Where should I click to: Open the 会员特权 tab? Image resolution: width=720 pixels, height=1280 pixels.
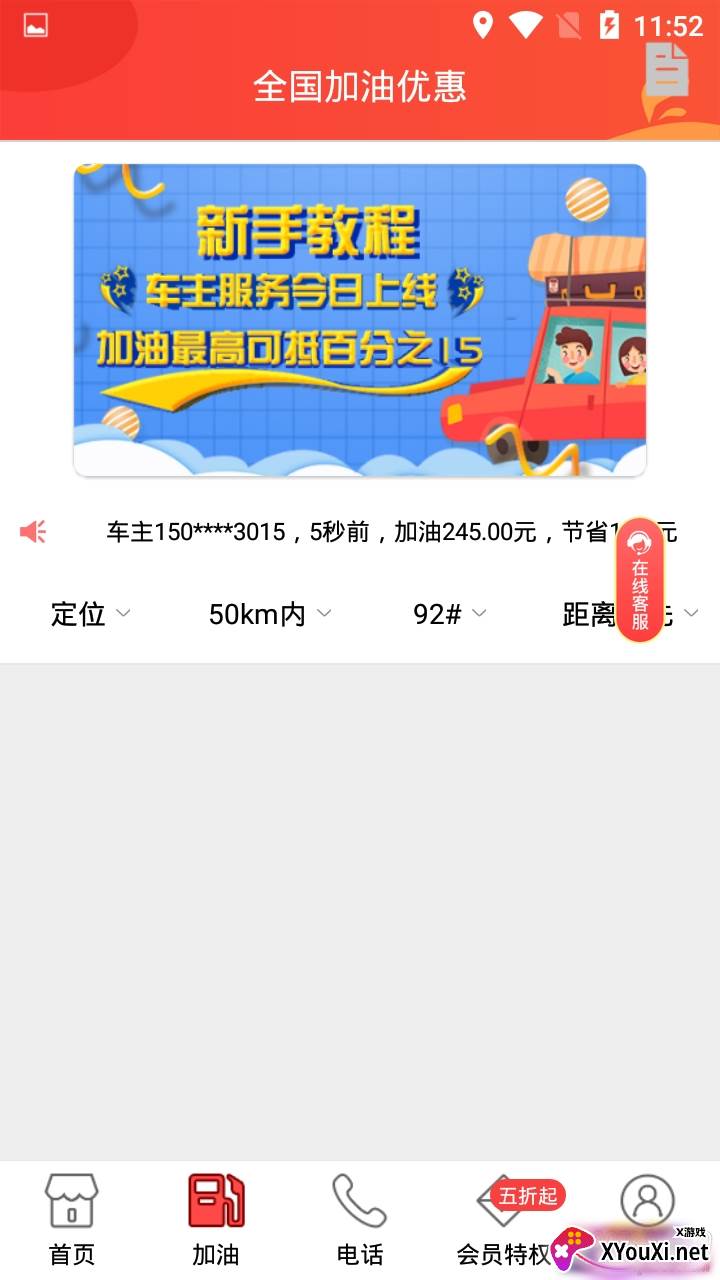point(504,1220)
